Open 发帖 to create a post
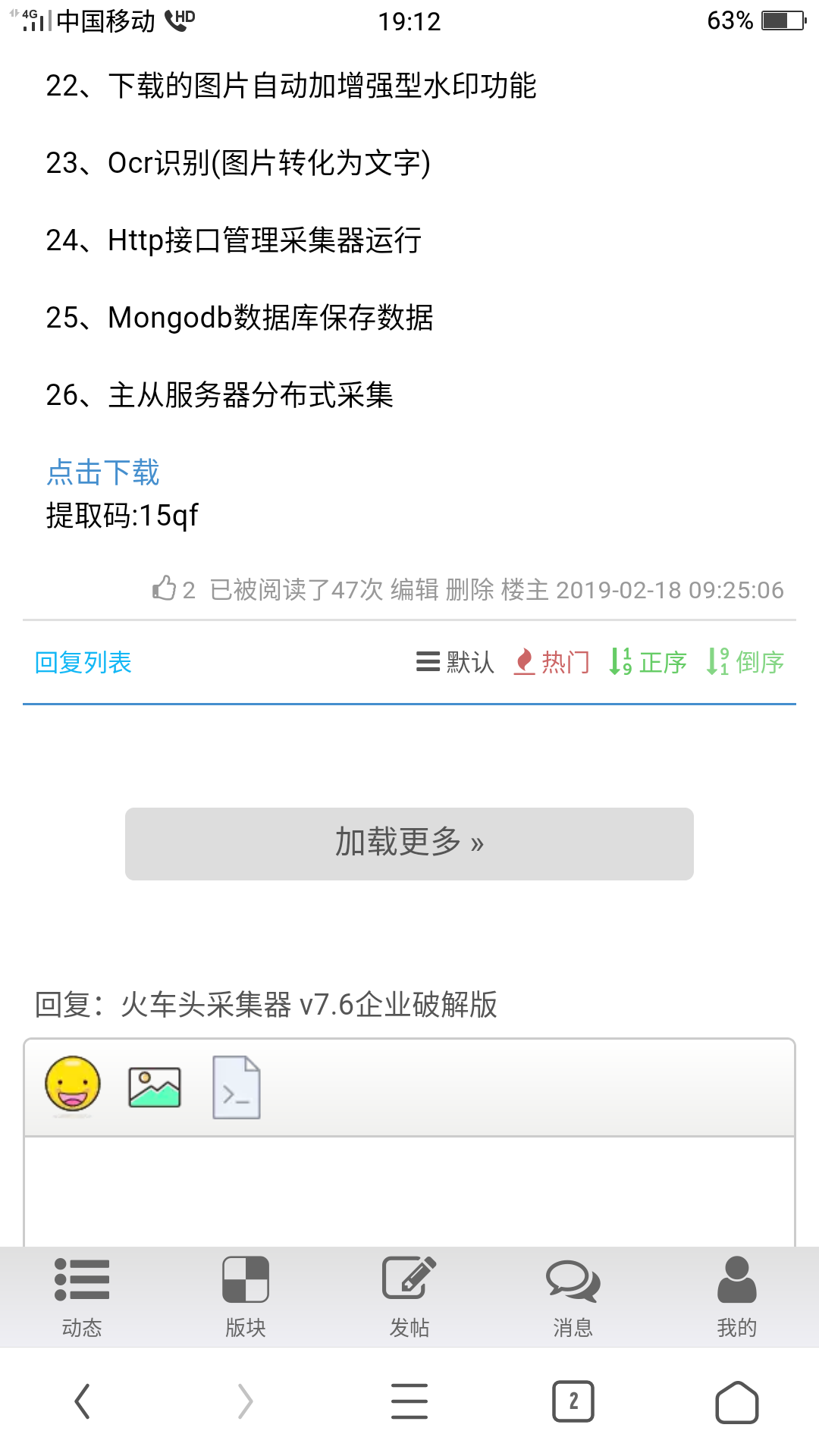This screenshot has width=819, height=1456. [409, 1297]
